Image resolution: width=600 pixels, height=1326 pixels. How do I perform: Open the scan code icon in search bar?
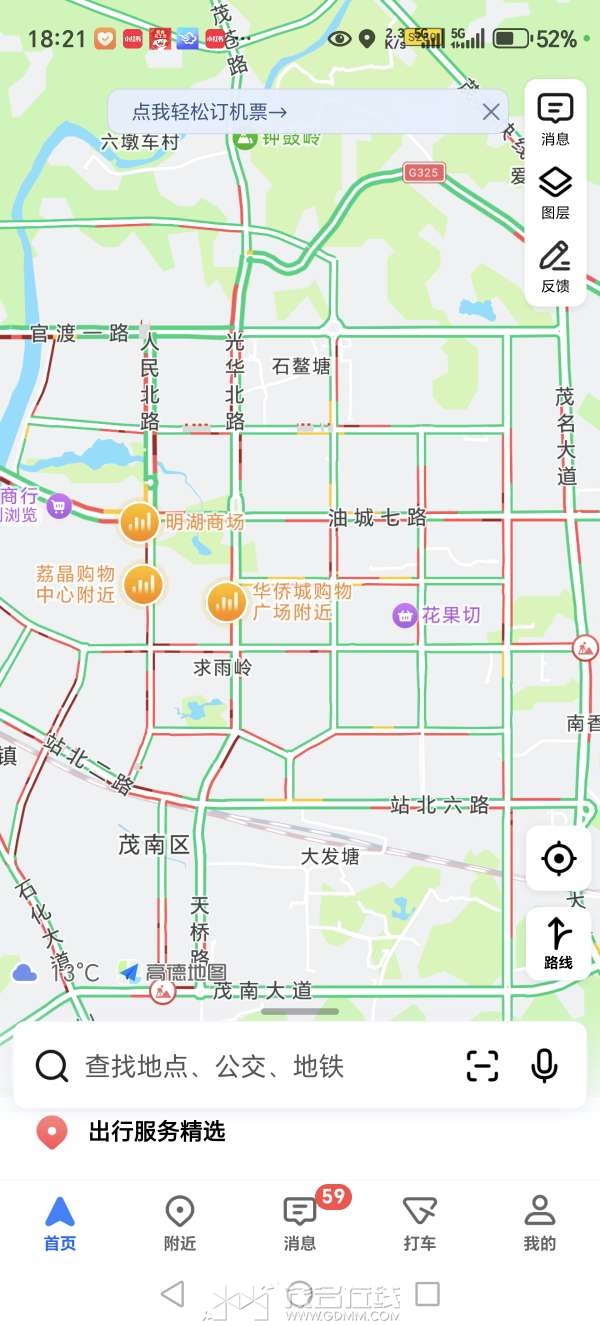pyautogui.click(x=482, y=1067)
